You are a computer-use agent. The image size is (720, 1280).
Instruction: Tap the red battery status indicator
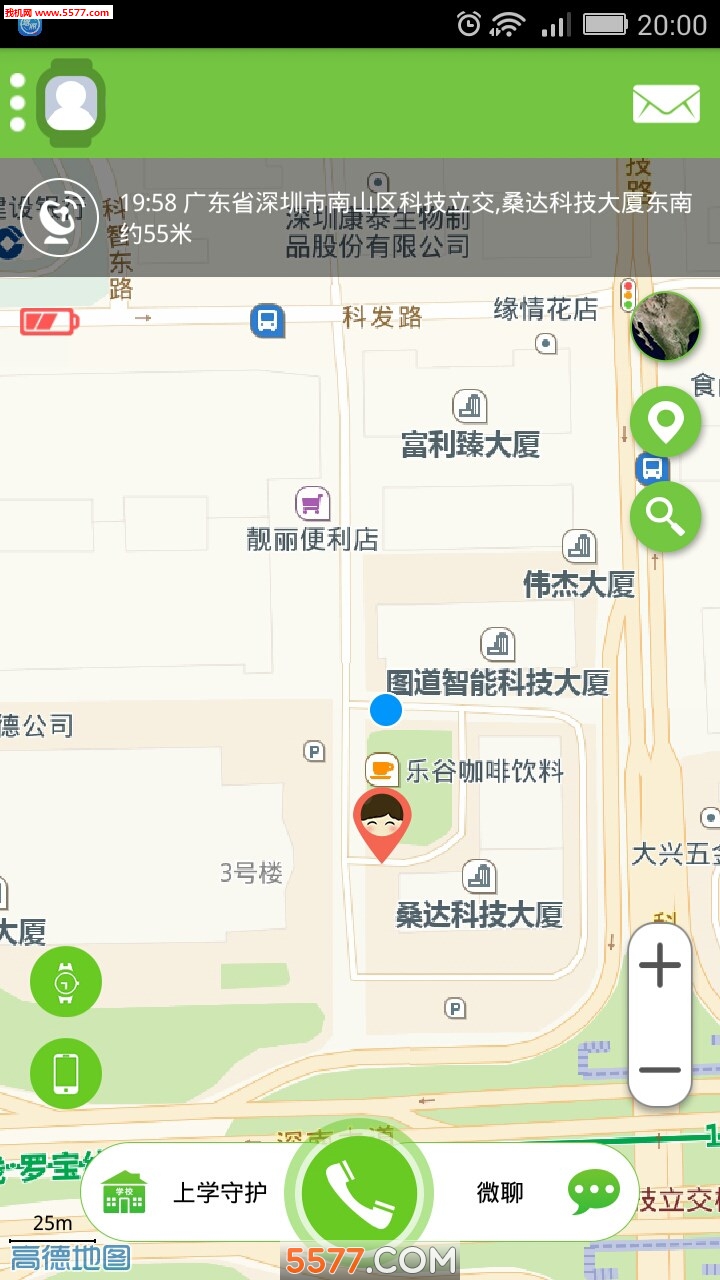point(47,322)
